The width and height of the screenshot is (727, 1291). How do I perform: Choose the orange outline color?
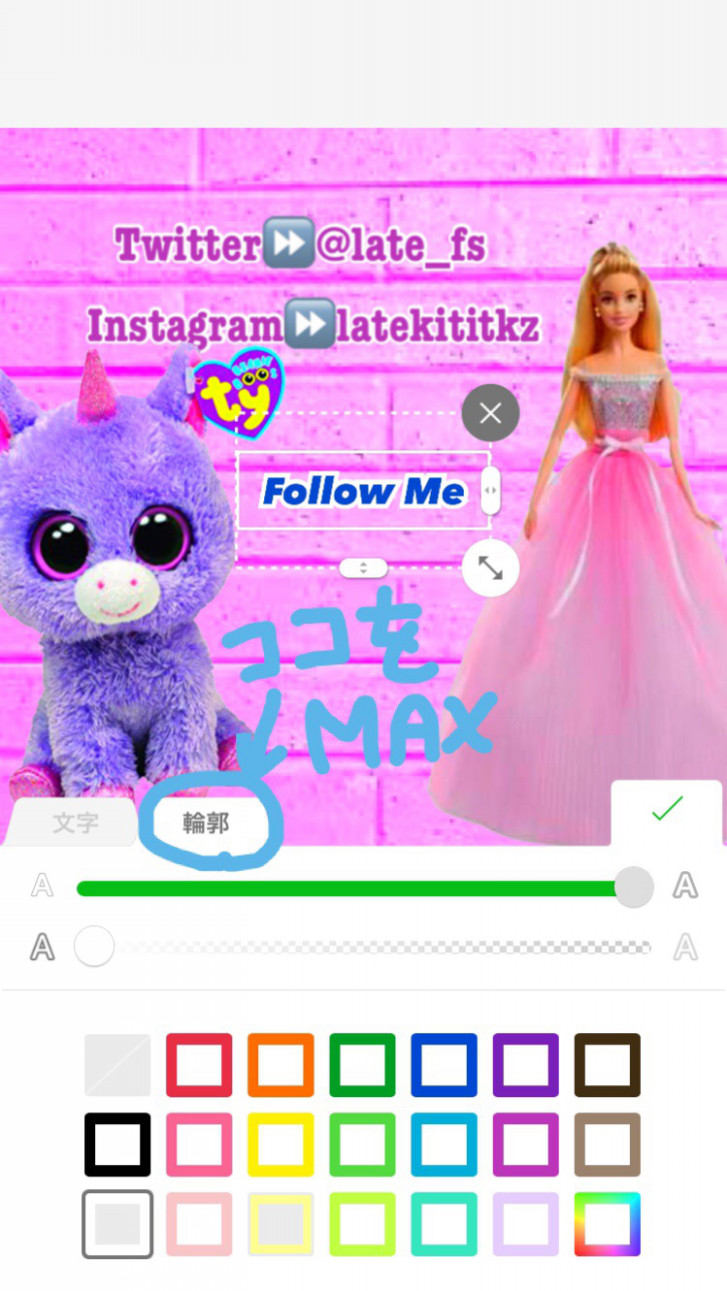pyautogui.click(x=281, y=1065)
